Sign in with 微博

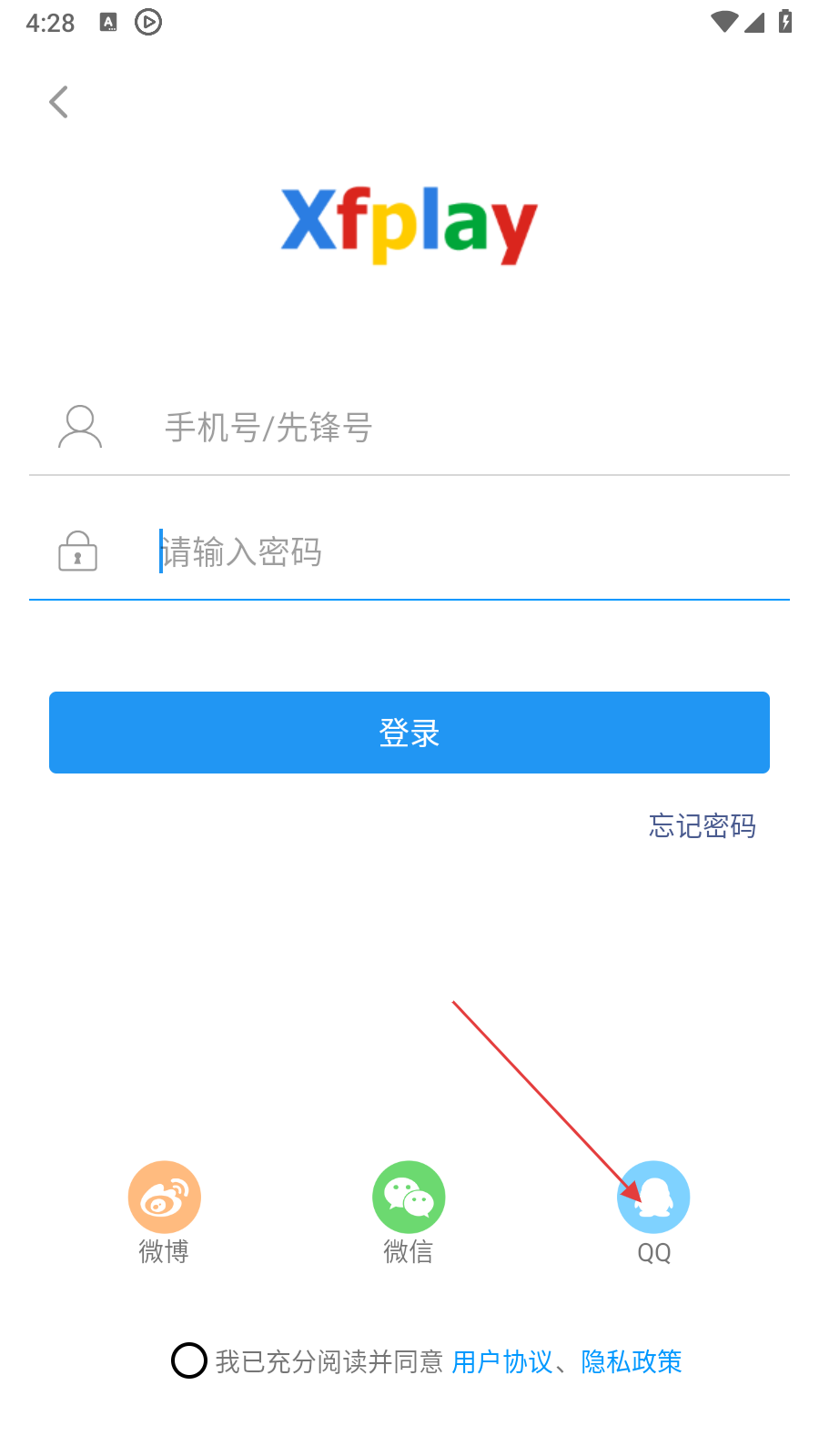point(165,1198)
